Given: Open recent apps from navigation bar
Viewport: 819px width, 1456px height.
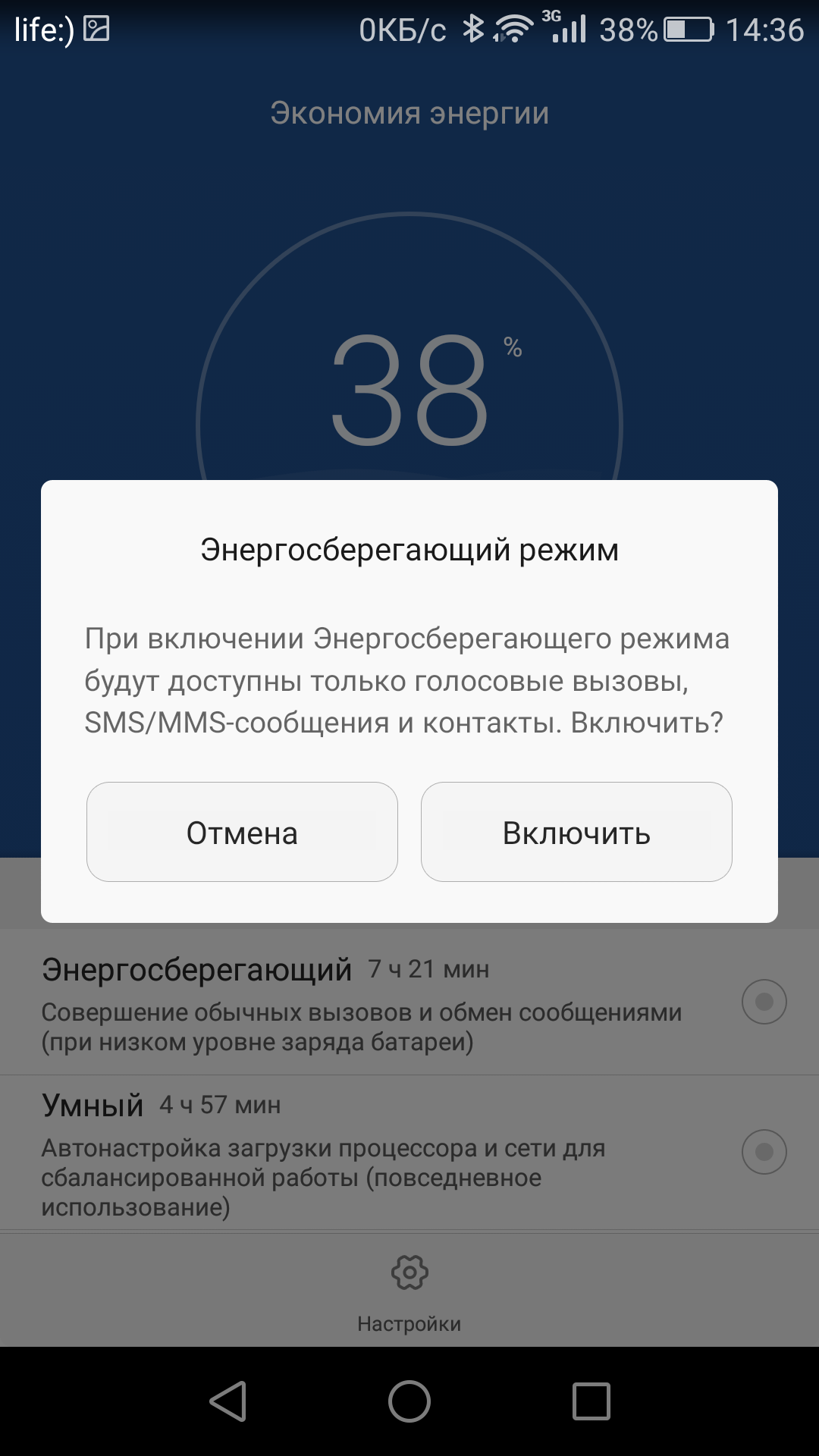Looking at the screenshot, I should [x=591, y=1401].
